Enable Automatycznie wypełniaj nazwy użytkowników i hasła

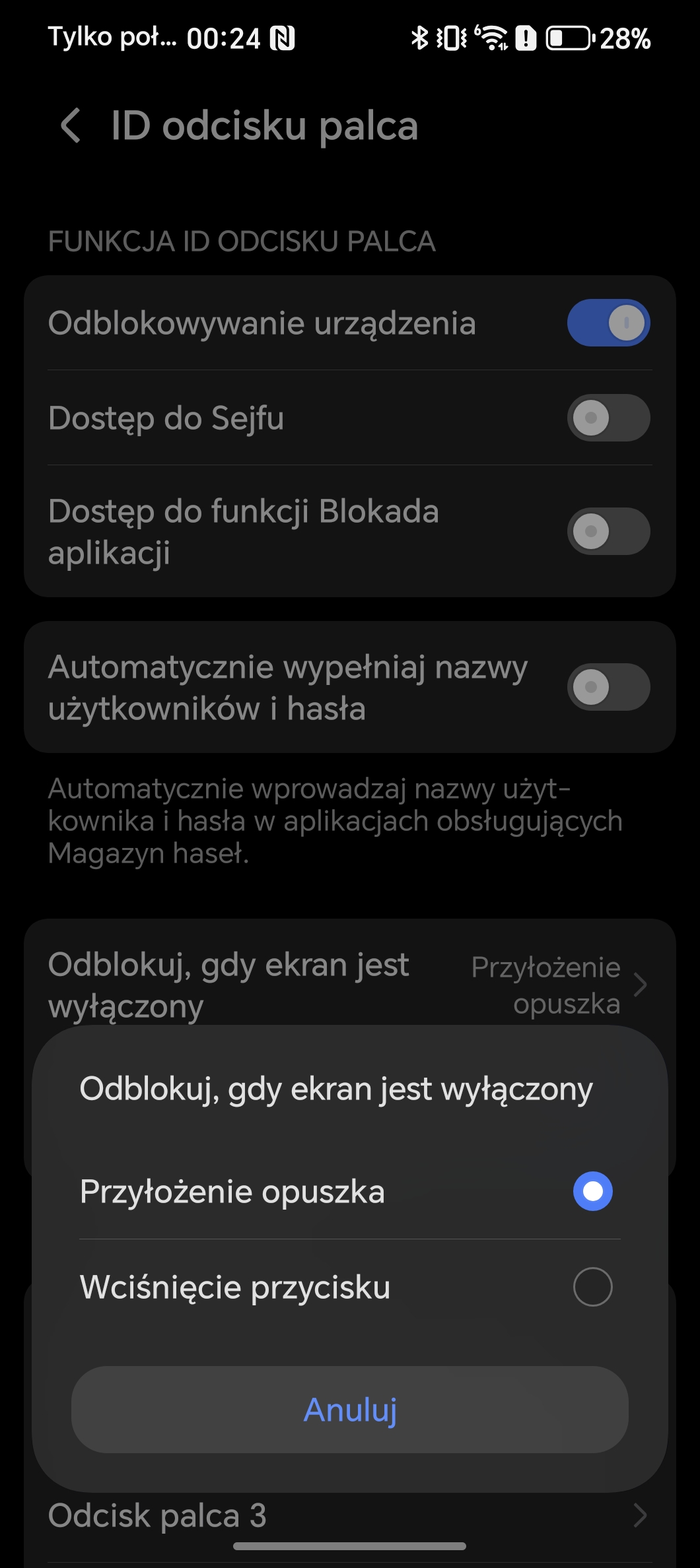(608, 687)
